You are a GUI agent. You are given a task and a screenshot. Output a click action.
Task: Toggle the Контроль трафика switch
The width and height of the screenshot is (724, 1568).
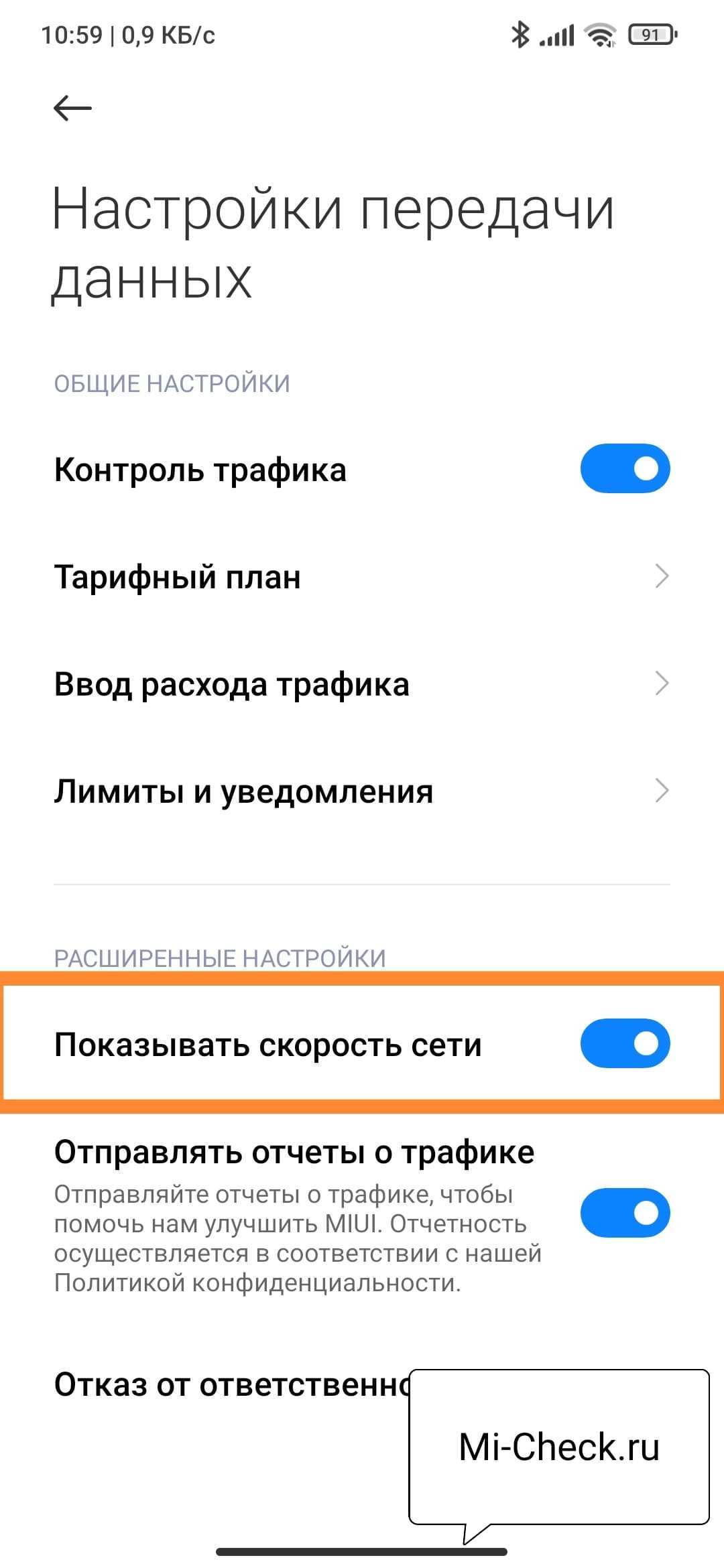tap(625, 468)
